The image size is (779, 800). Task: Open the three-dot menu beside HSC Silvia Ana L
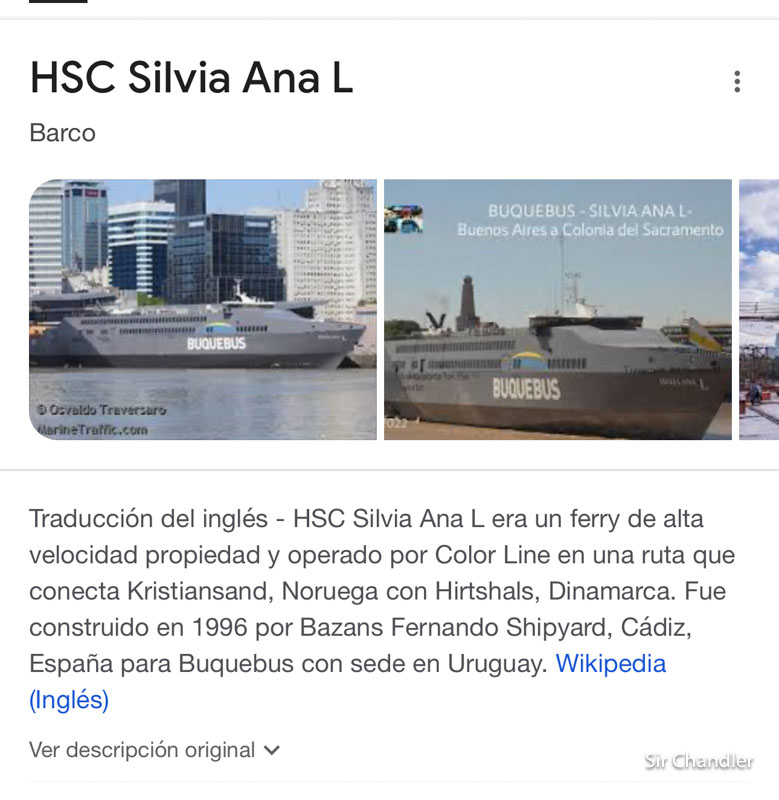point(737,82)
